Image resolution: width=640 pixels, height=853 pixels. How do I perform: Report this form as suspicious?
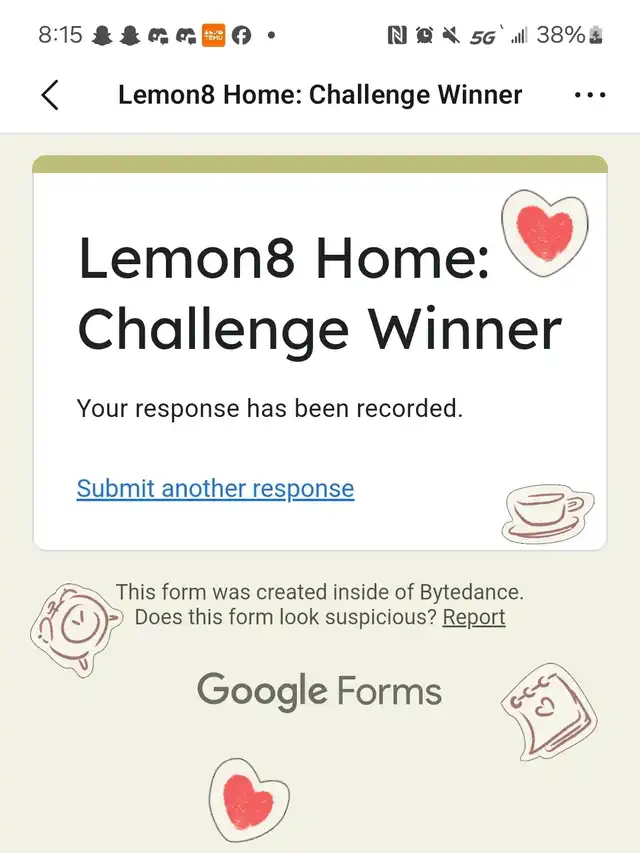(474, 617)
